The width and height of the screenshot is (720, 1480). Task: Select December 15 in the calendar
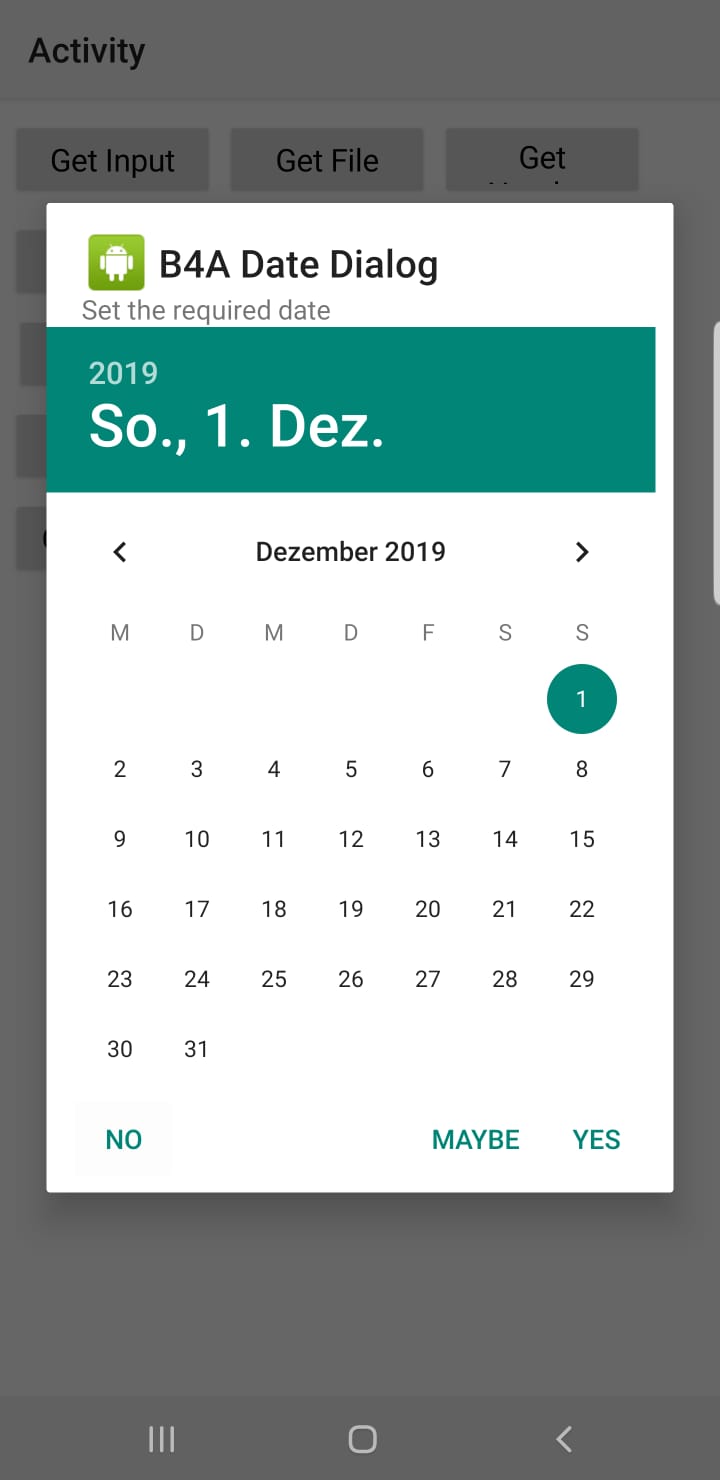coord(582,839)
